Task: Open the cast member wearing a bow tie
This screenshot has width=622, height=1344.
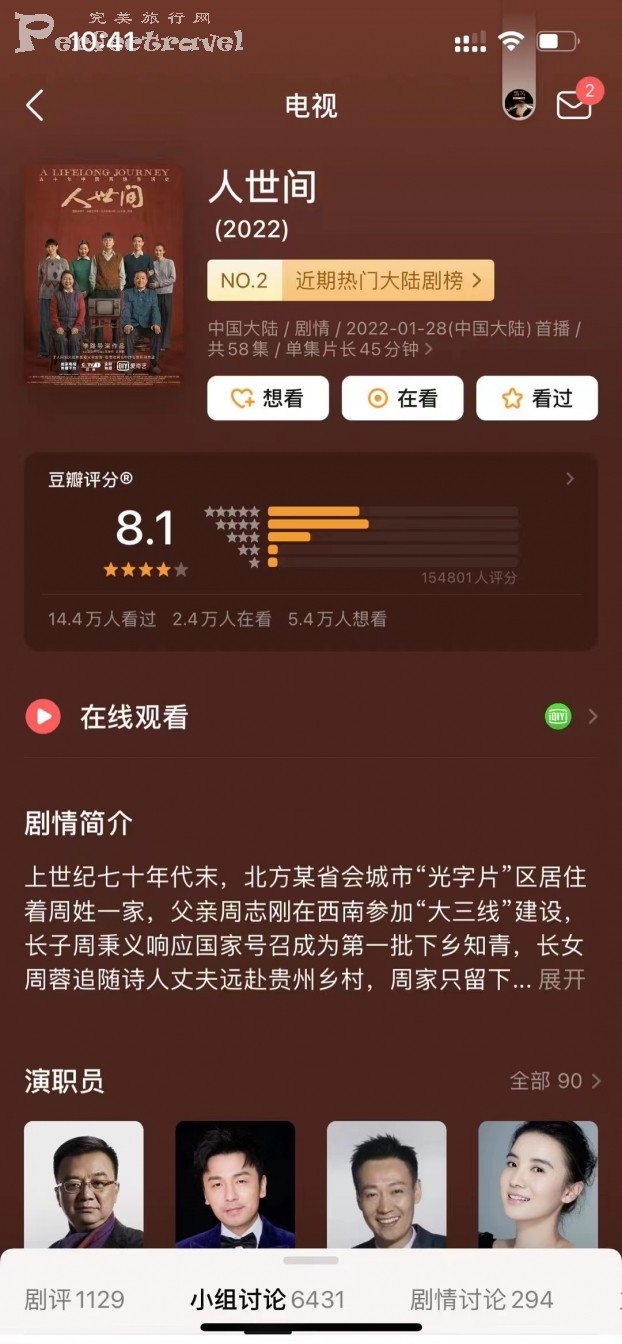Action: (235, 1185)
